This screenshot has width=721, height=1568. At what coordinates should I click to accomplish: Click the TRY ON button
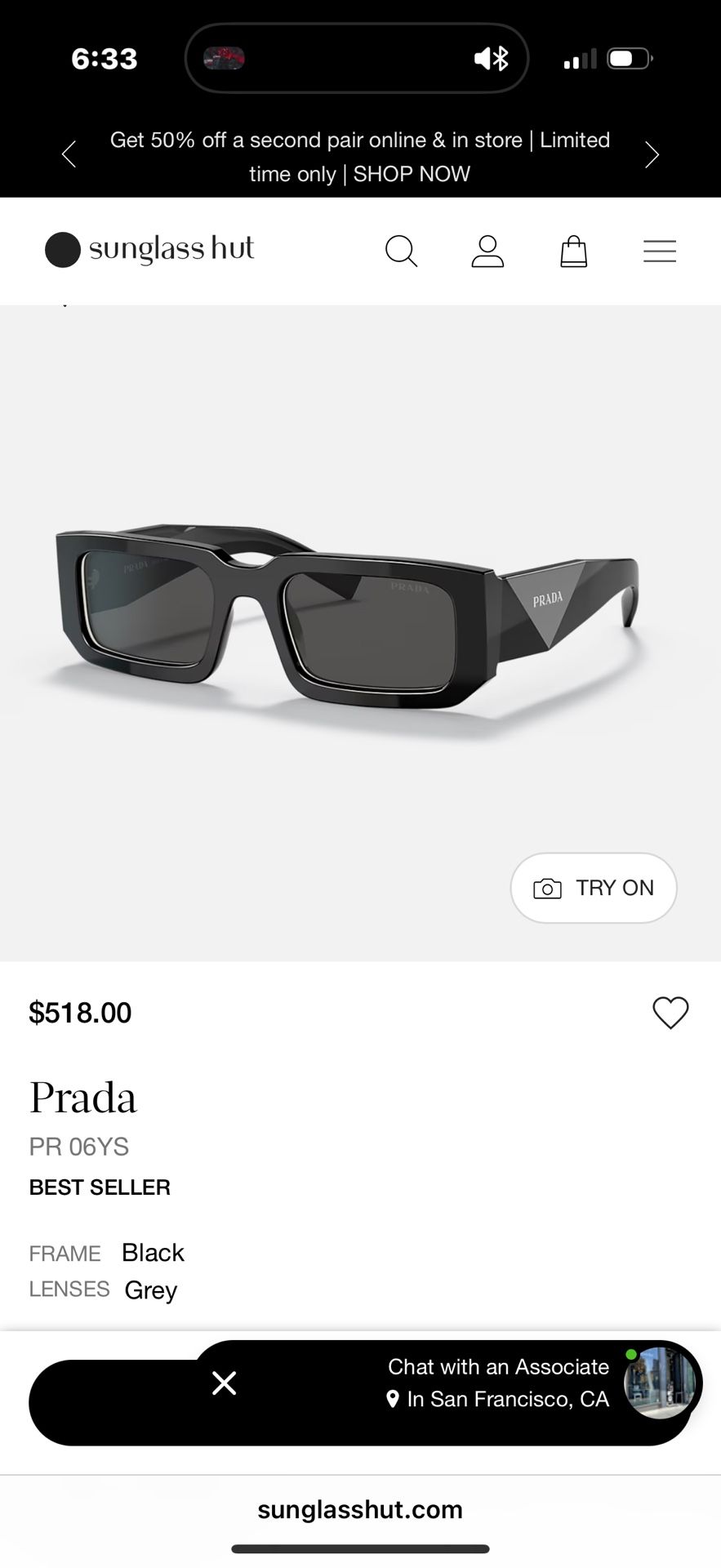click(x=594, y=888)
